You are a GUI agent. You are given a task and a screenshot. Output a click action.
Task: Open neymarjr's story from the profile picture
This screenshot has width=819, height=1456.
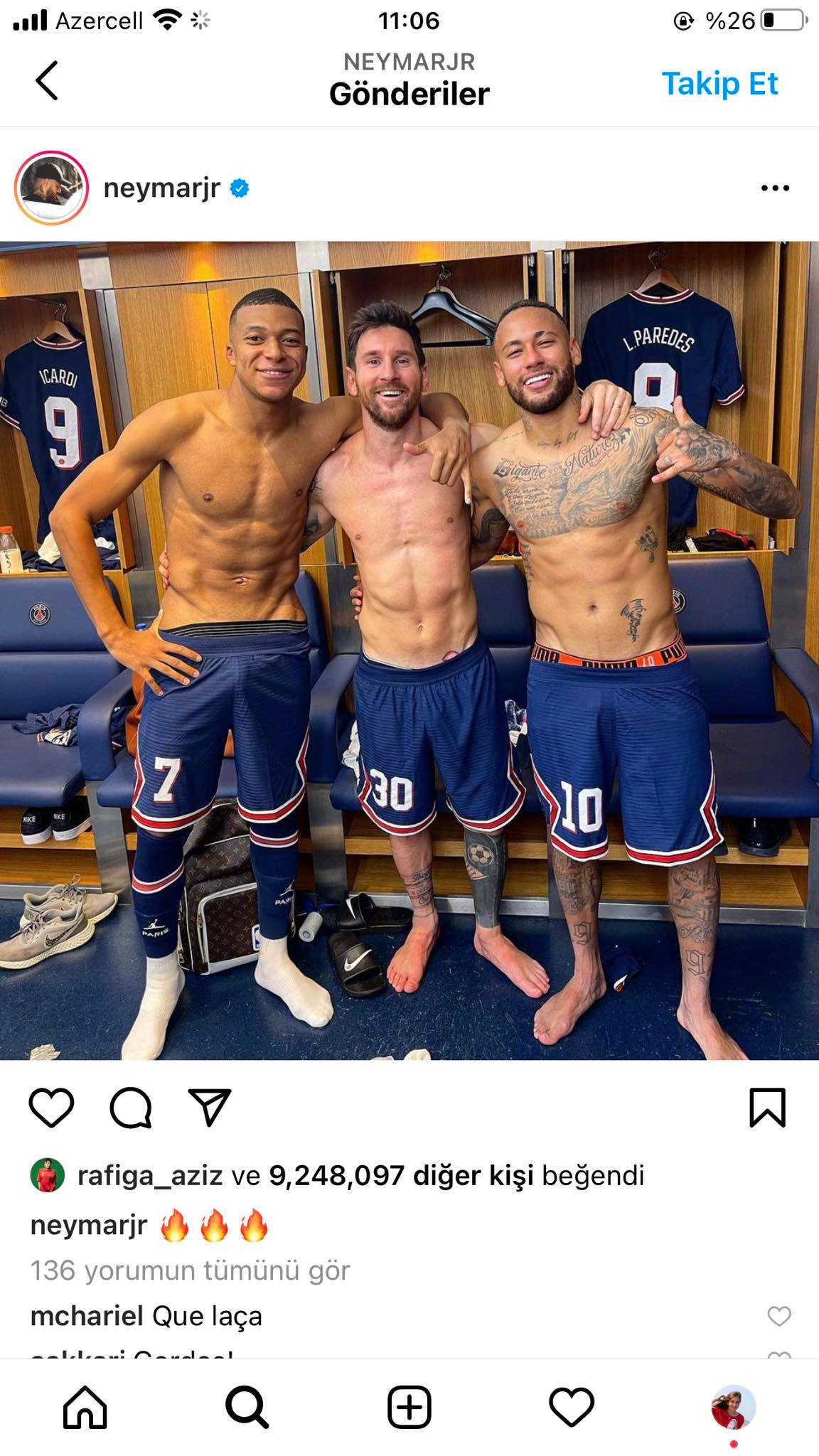tap(51, 188)
